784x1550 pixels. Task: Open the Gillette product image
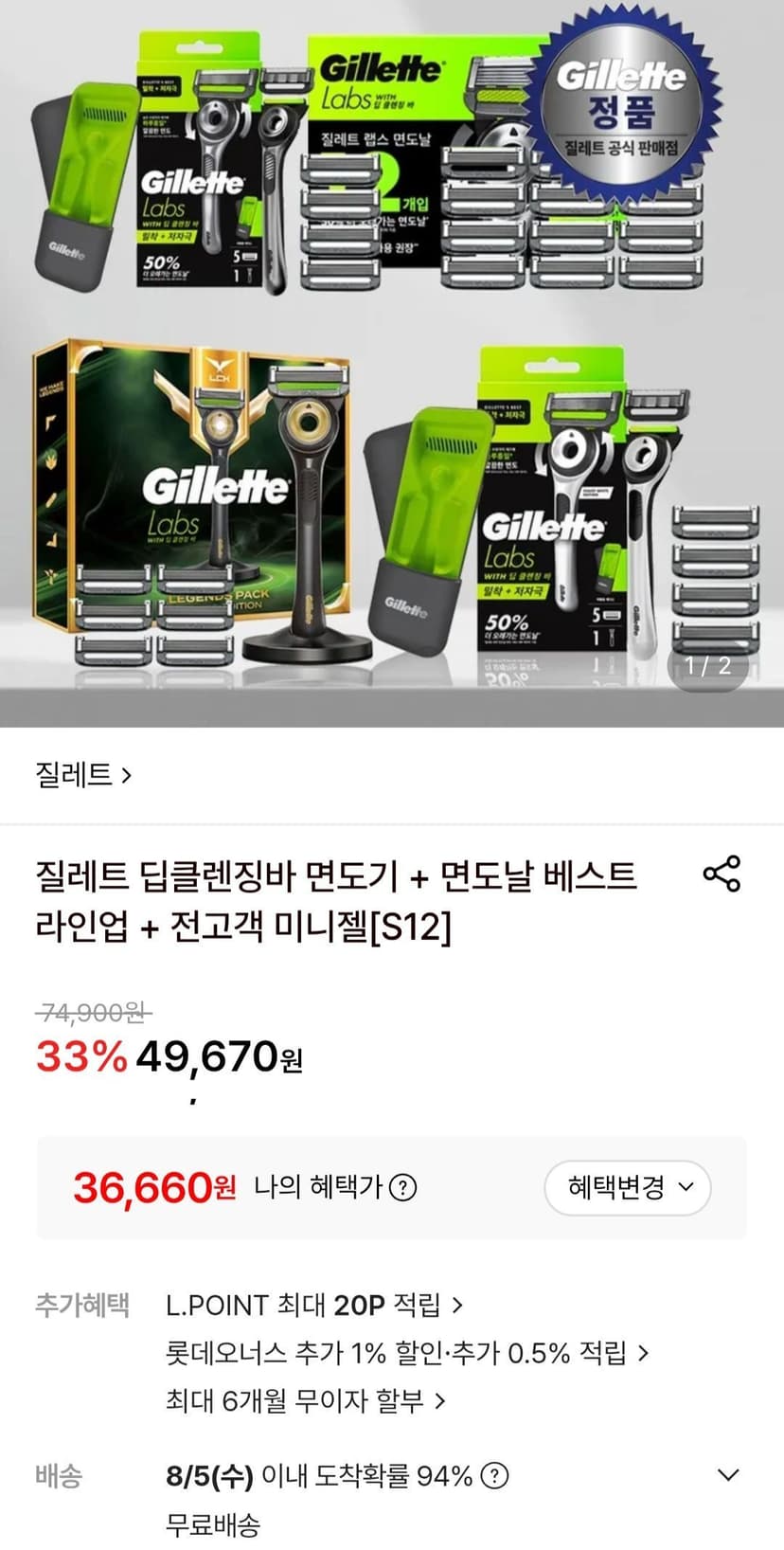click(392, 364)
